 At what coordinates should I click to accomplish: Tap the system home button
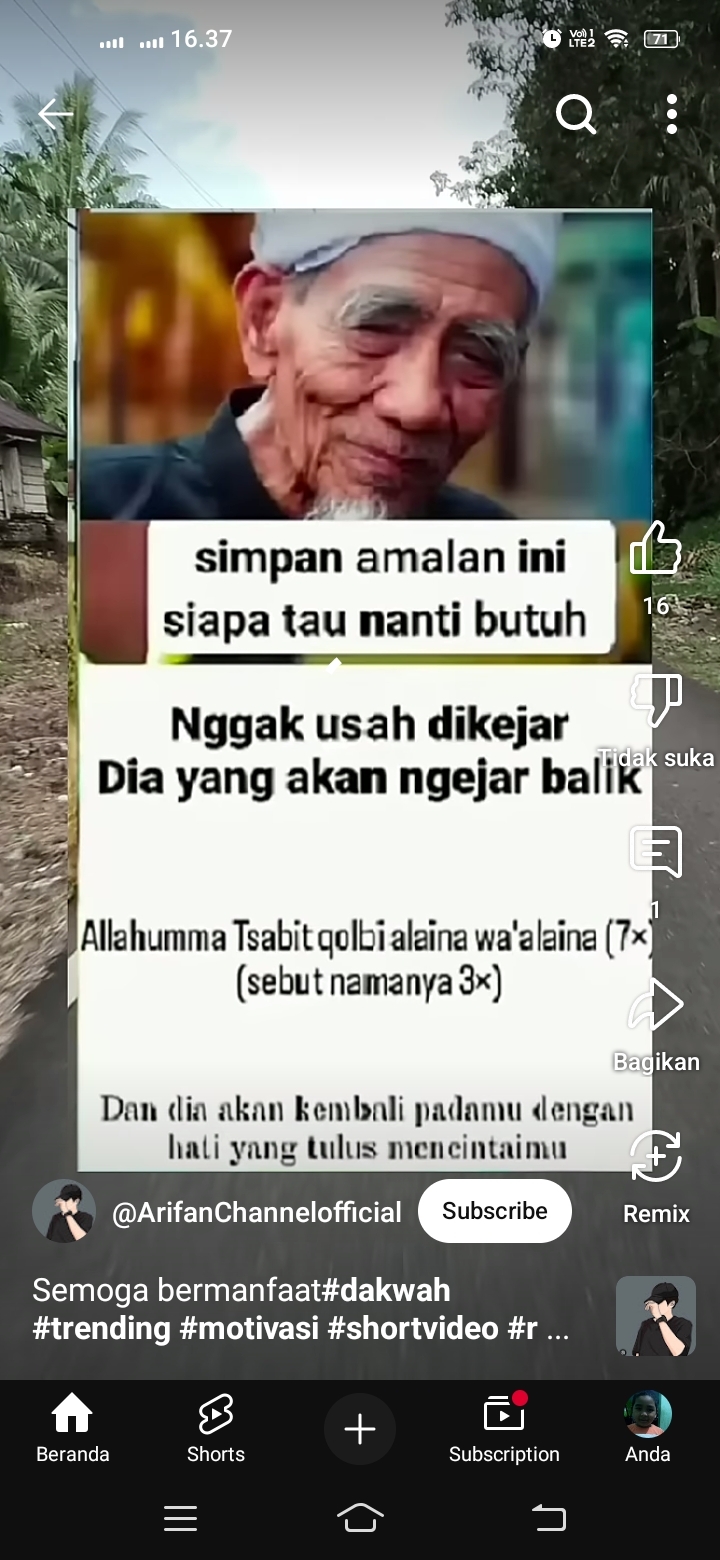click(360, 1518)
